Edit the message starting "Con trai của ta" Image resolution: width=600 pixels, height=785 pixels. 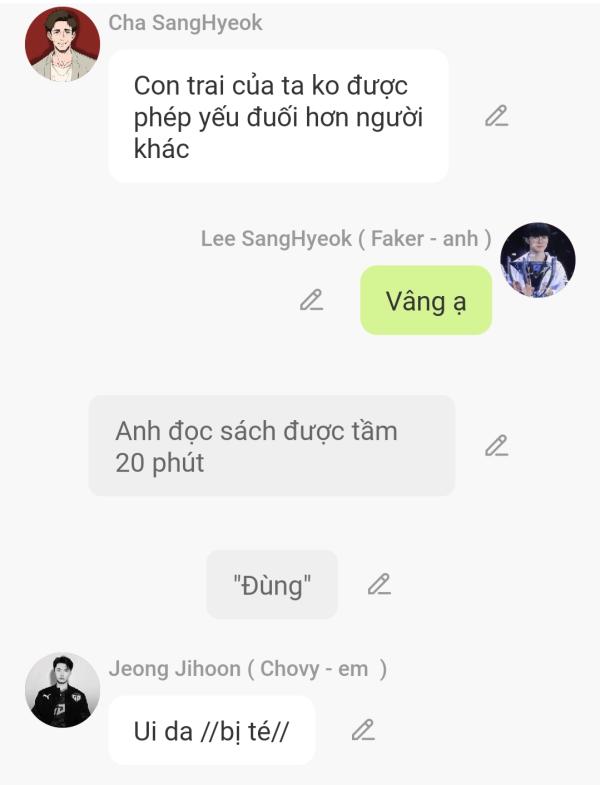coord(496,116)
